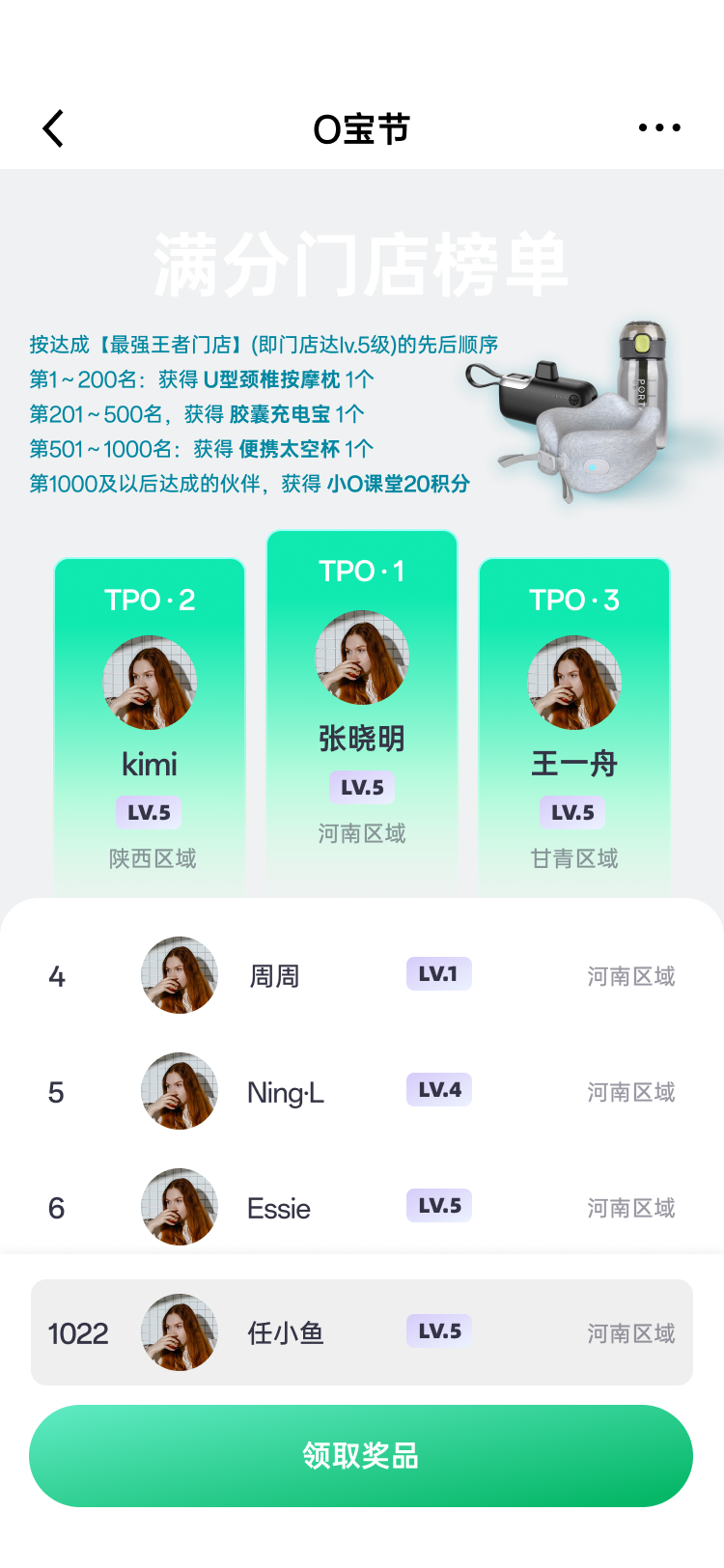Select the rank 5 row for Ning·L

[362, 1091]
